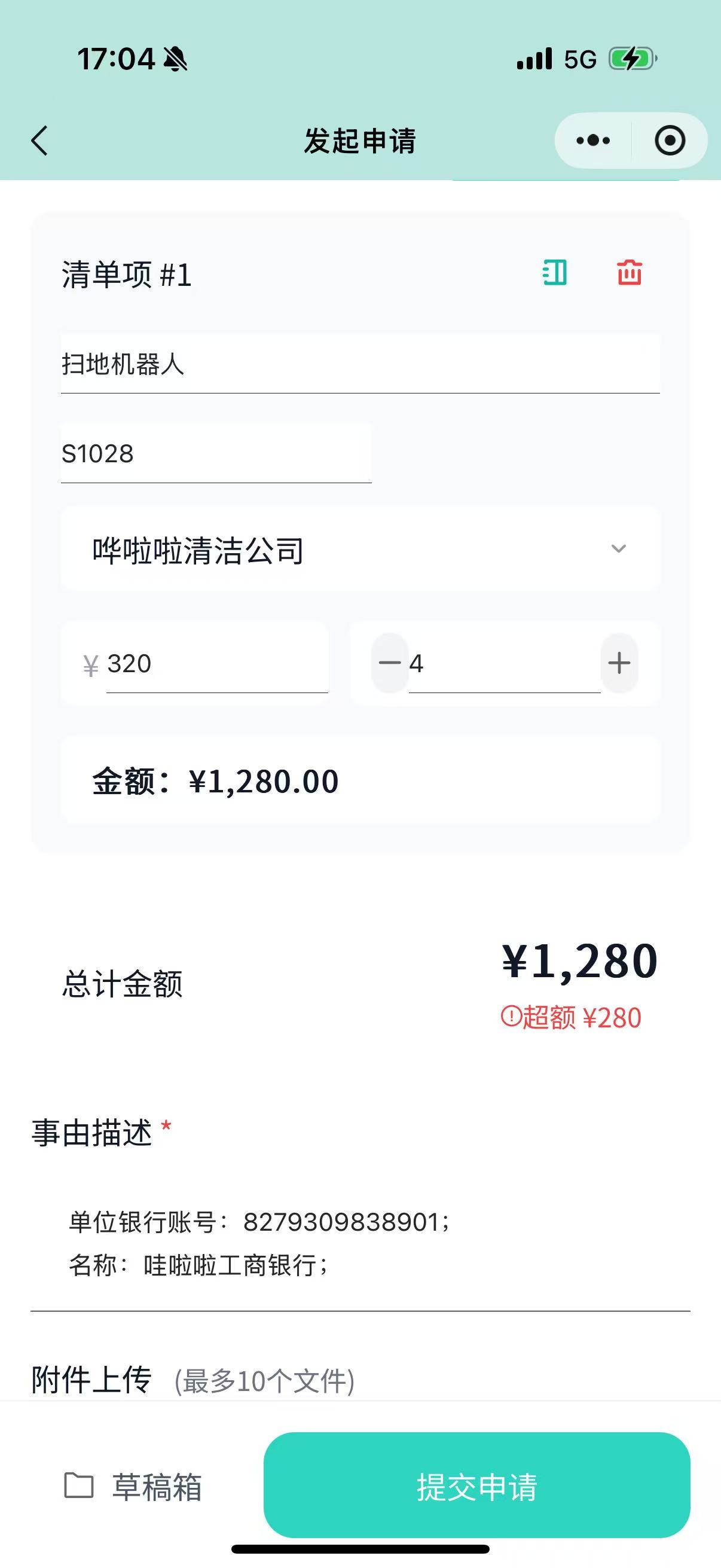Select the quantity value 4 field
The height and width of the screenshot is (1568, 721).
click(505, 663)
